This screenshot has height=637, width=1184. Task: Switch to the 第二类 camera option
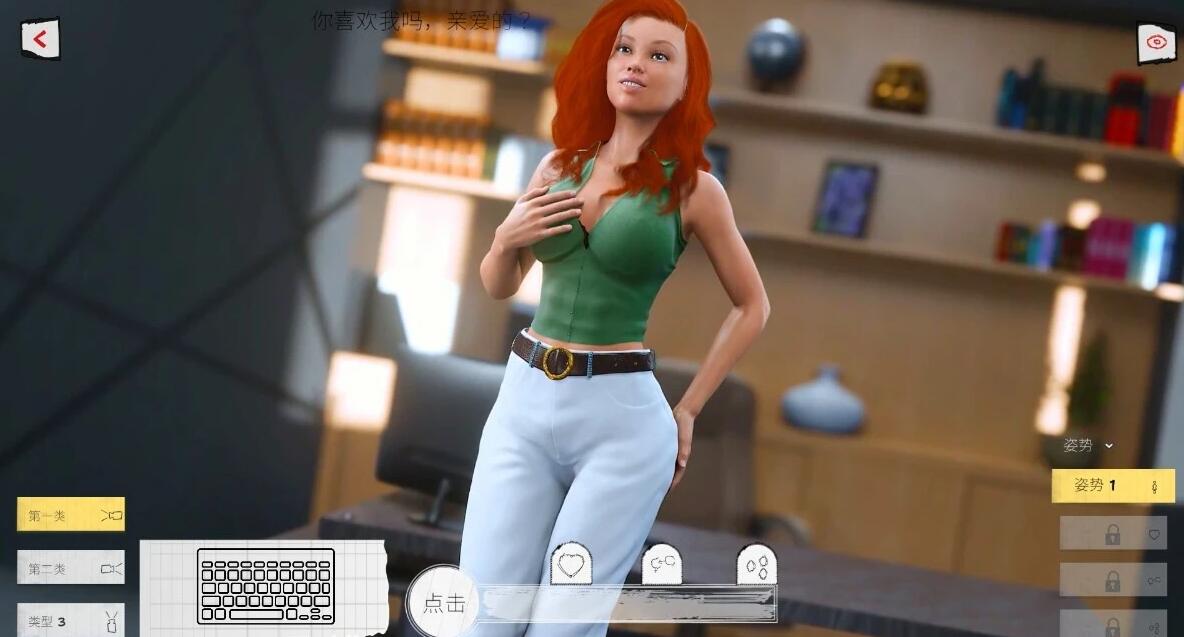tap(71, 568)
